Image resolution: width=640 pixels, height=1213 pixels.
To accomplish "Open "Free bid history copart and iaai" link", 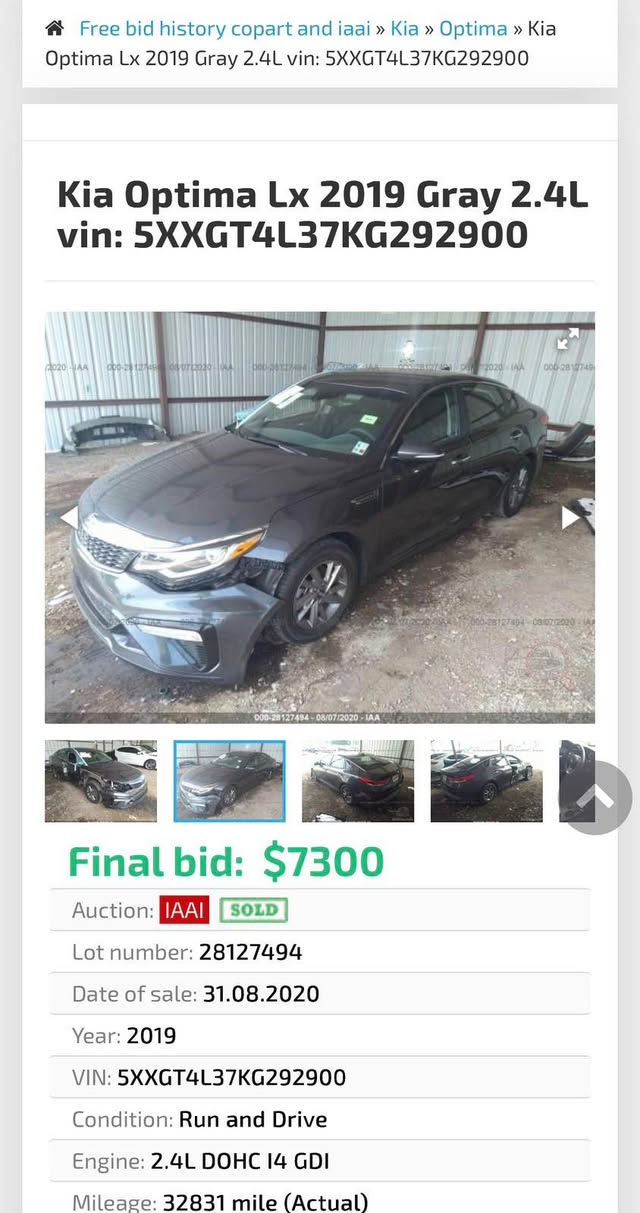I will pyautogui.click(x=224, y=29).
